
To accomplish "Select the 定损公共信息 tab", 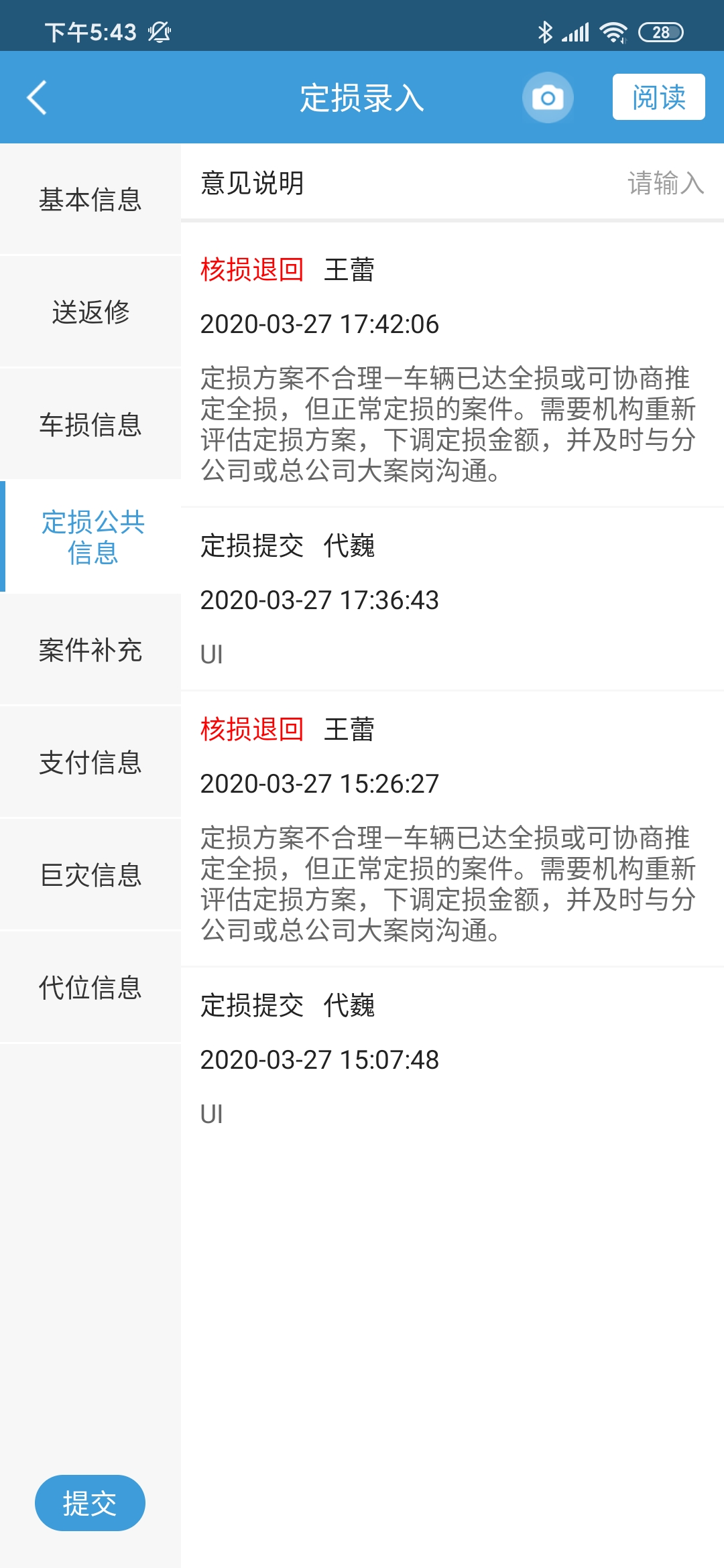I will click(90, 537).
